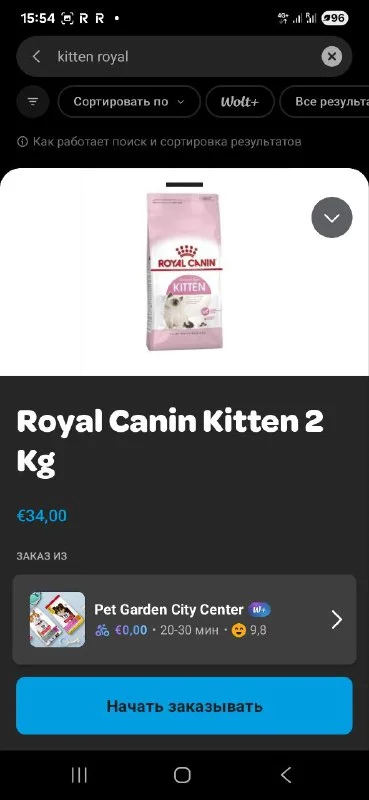Open "Как работает поиск и сортировка результатов" info
Screen dimensions: 369x800
[x=159, y=141]
